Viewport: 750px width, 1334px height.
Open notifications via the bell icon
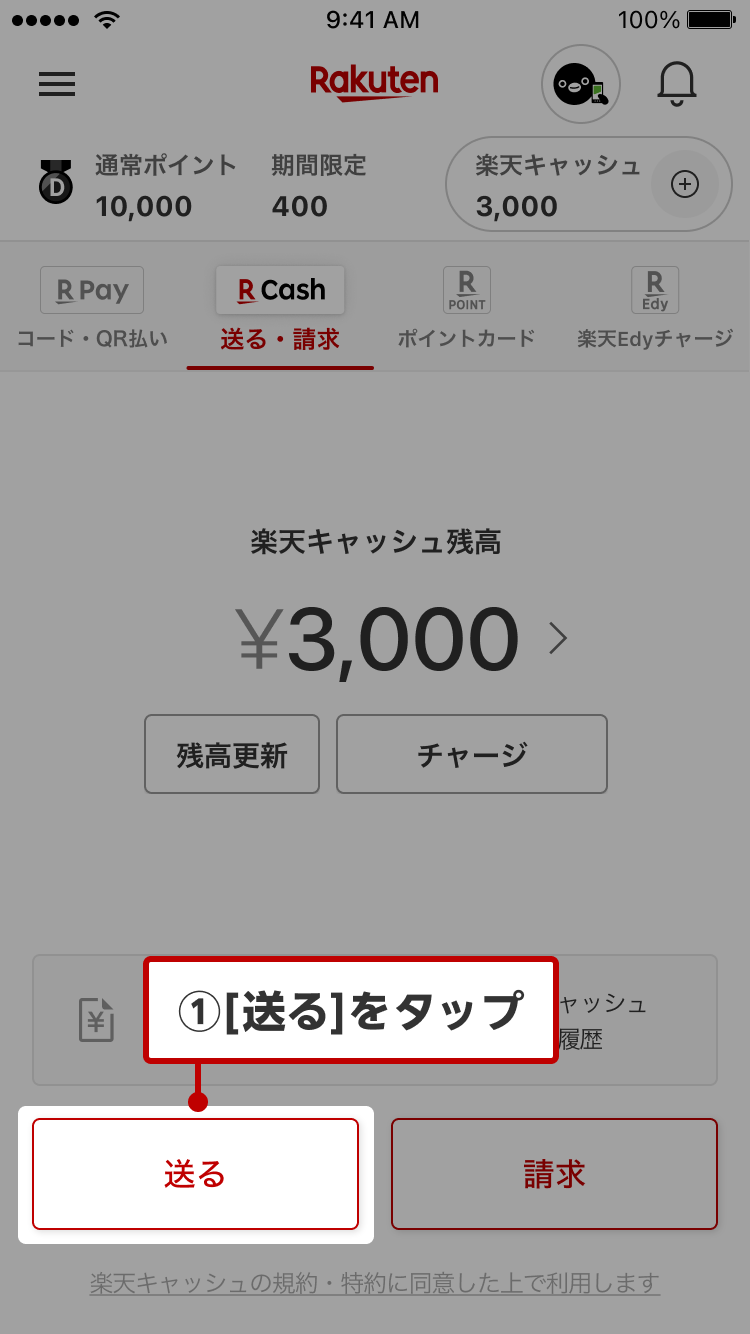(677, 84)
